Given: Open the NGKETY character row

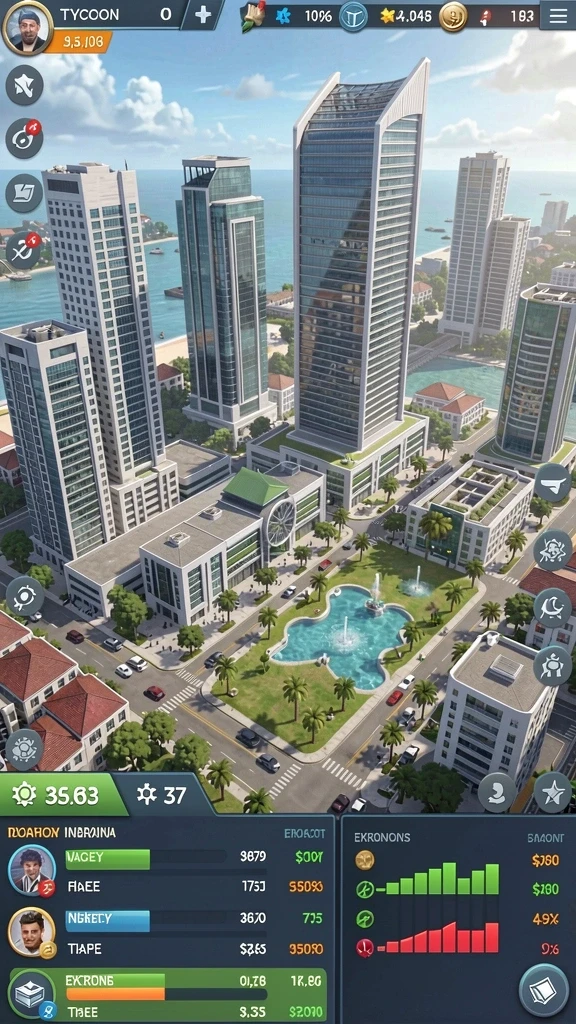Looking at the screenshot, I should click(167, 933).
